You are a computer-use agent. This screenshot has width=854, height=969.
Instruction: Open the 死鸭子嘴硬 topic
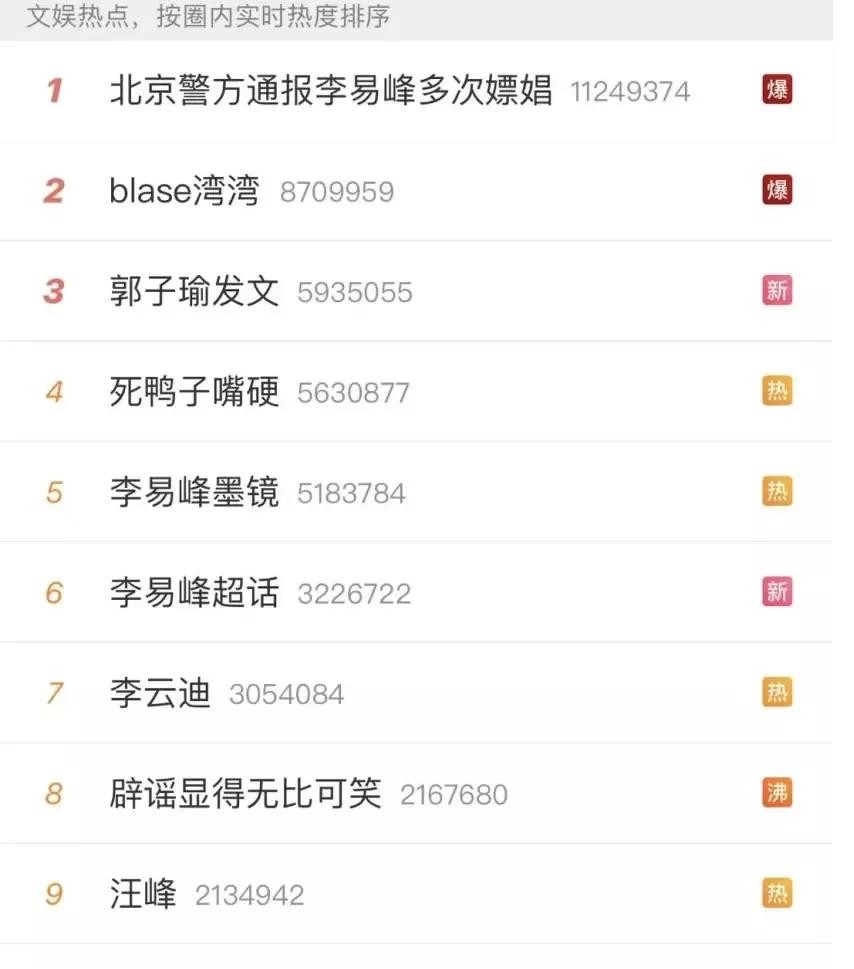click(194, 392)
